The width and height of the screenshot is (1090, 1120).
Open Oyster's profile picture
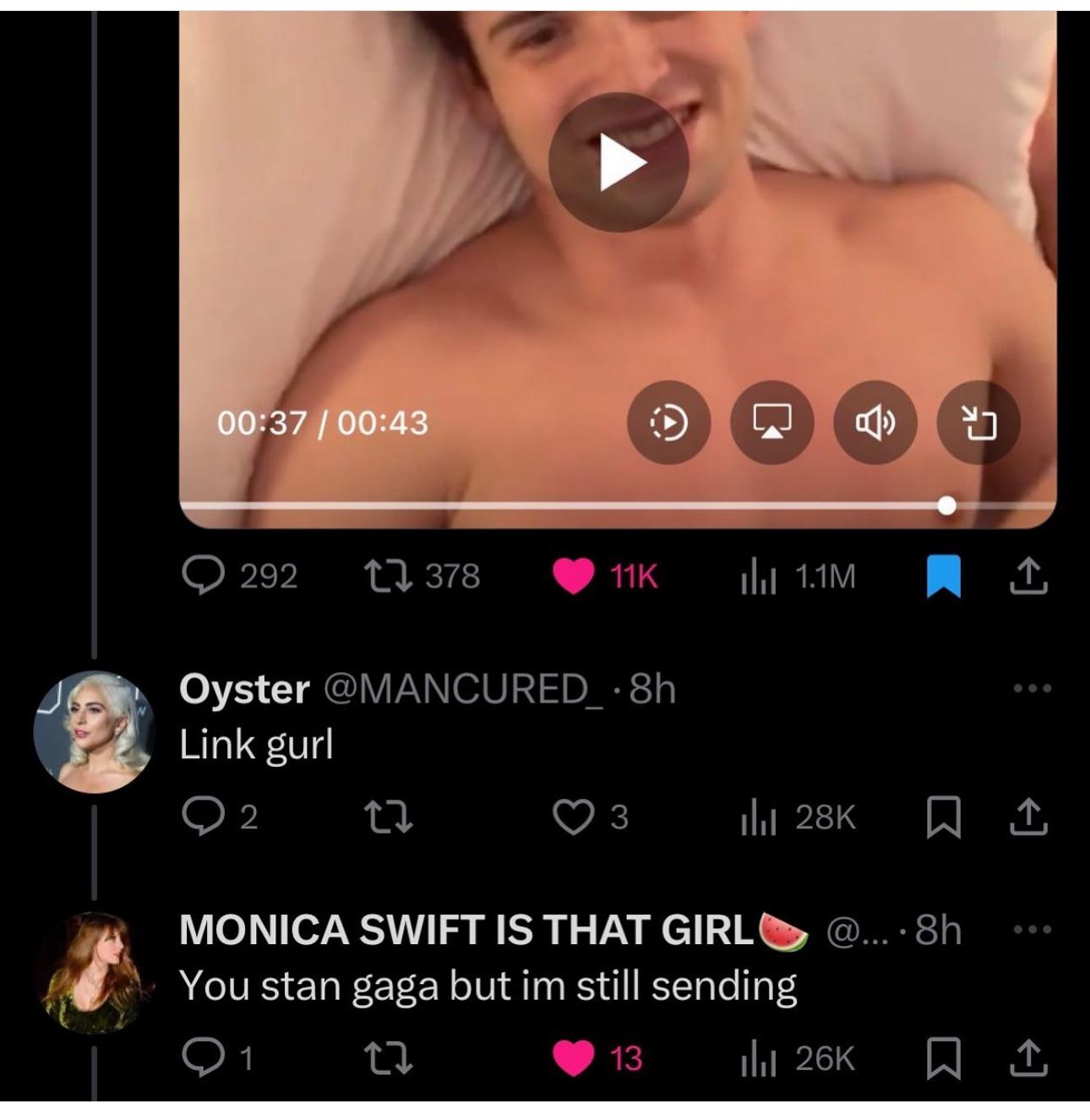[93, 732]
